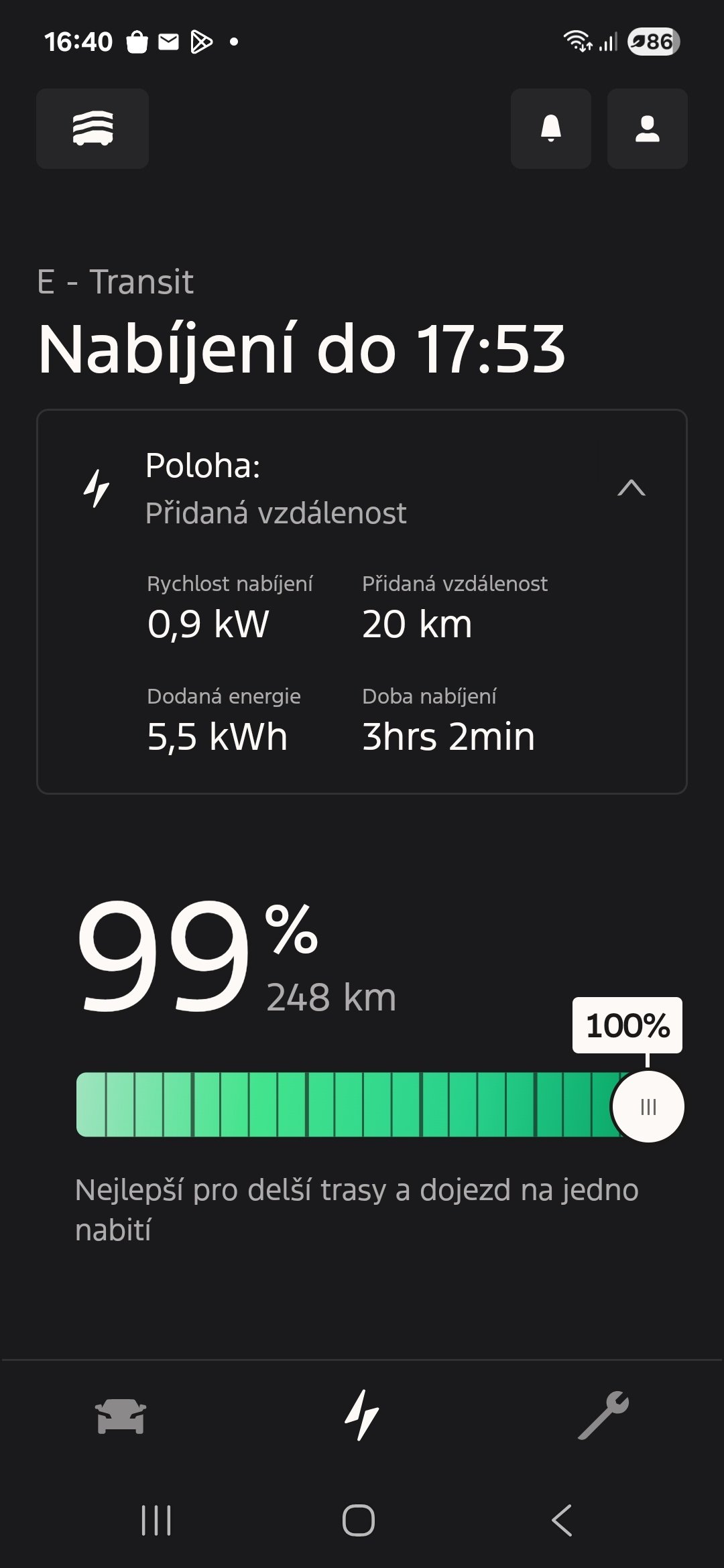Switch to the wrench service tab
The height and width of the screenshot is (1568, 724).
603,1415
